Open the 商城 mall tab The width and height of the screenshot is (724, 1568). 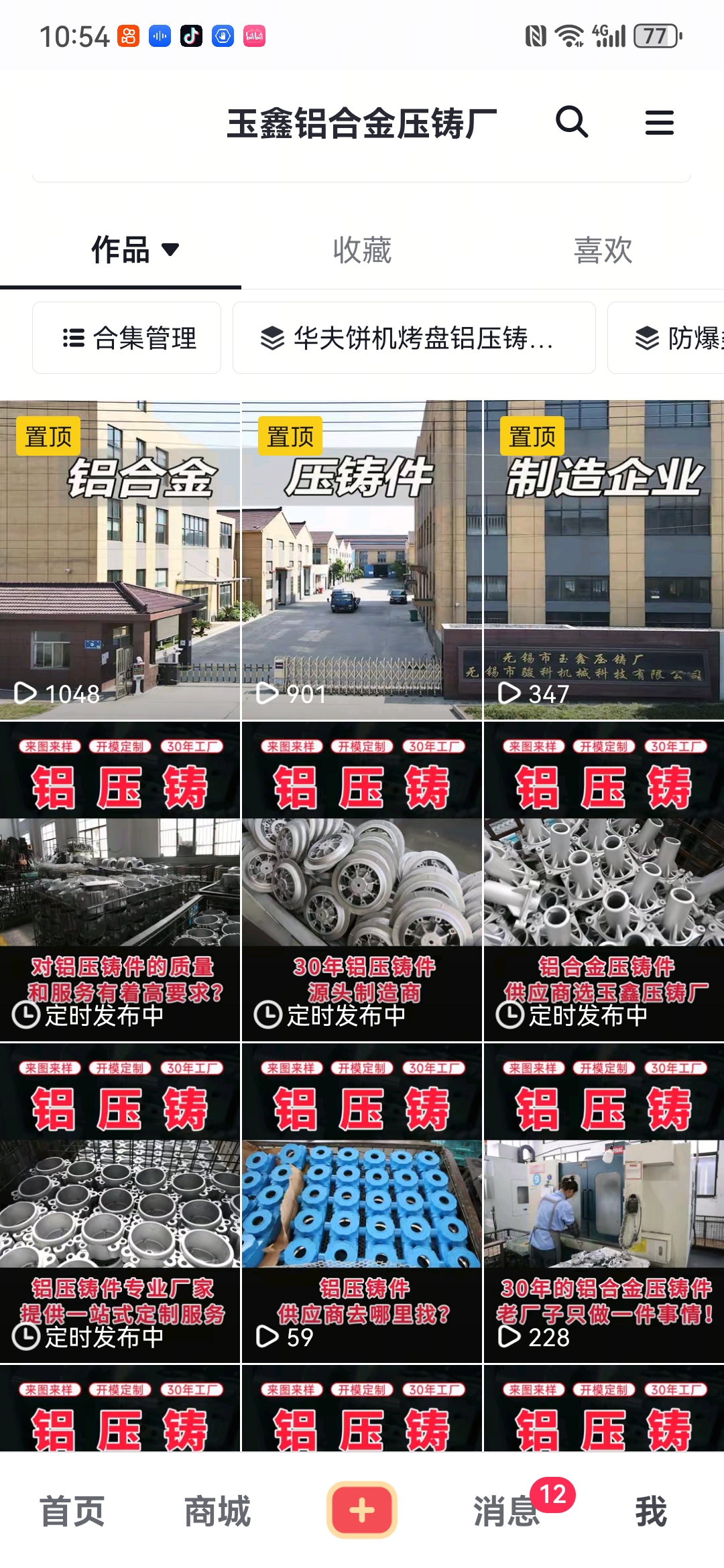[x=217, y=1511]
